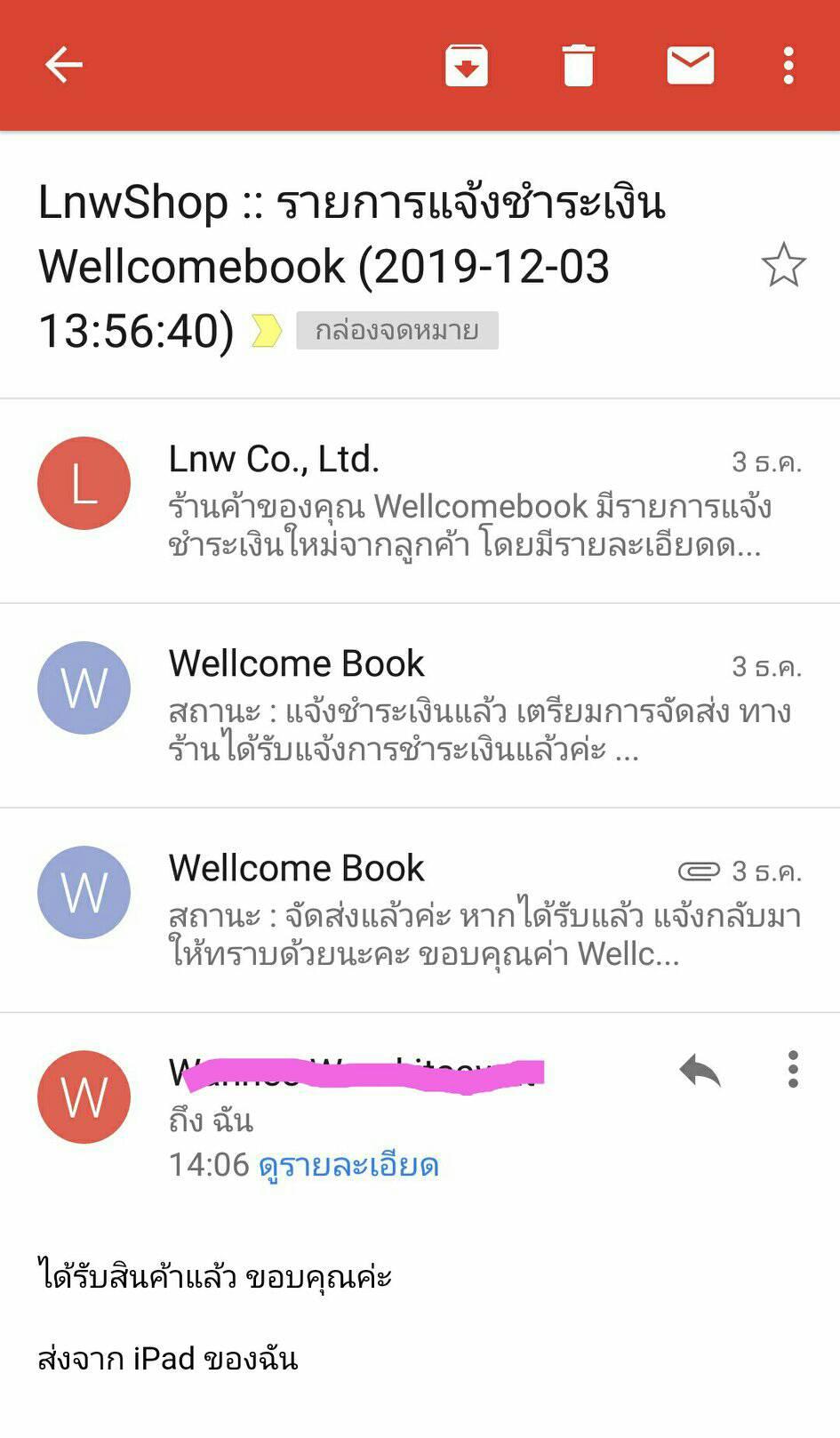Delete this conversation with trash icon

578,66
